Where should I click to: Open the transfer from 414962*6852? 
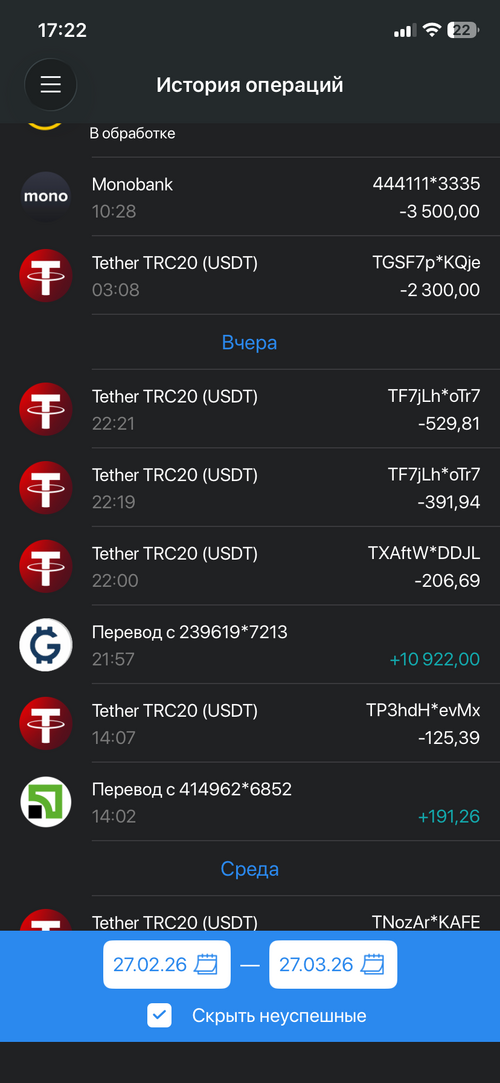250,803
